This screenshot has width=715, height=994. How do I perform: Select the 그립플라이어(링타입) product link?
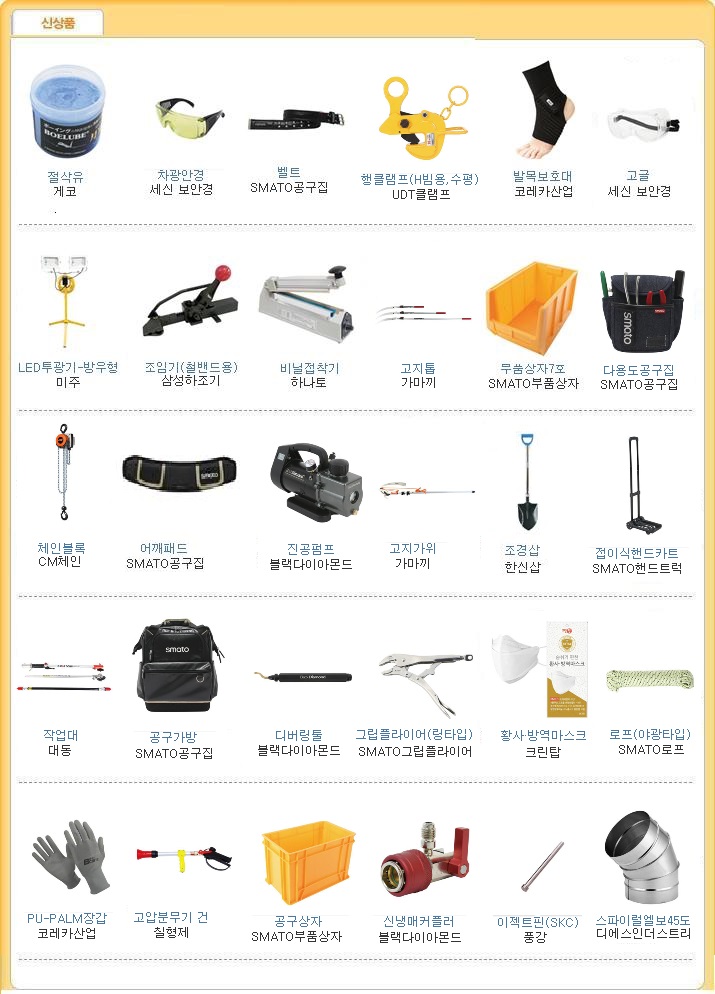click(x=414, y=735)
